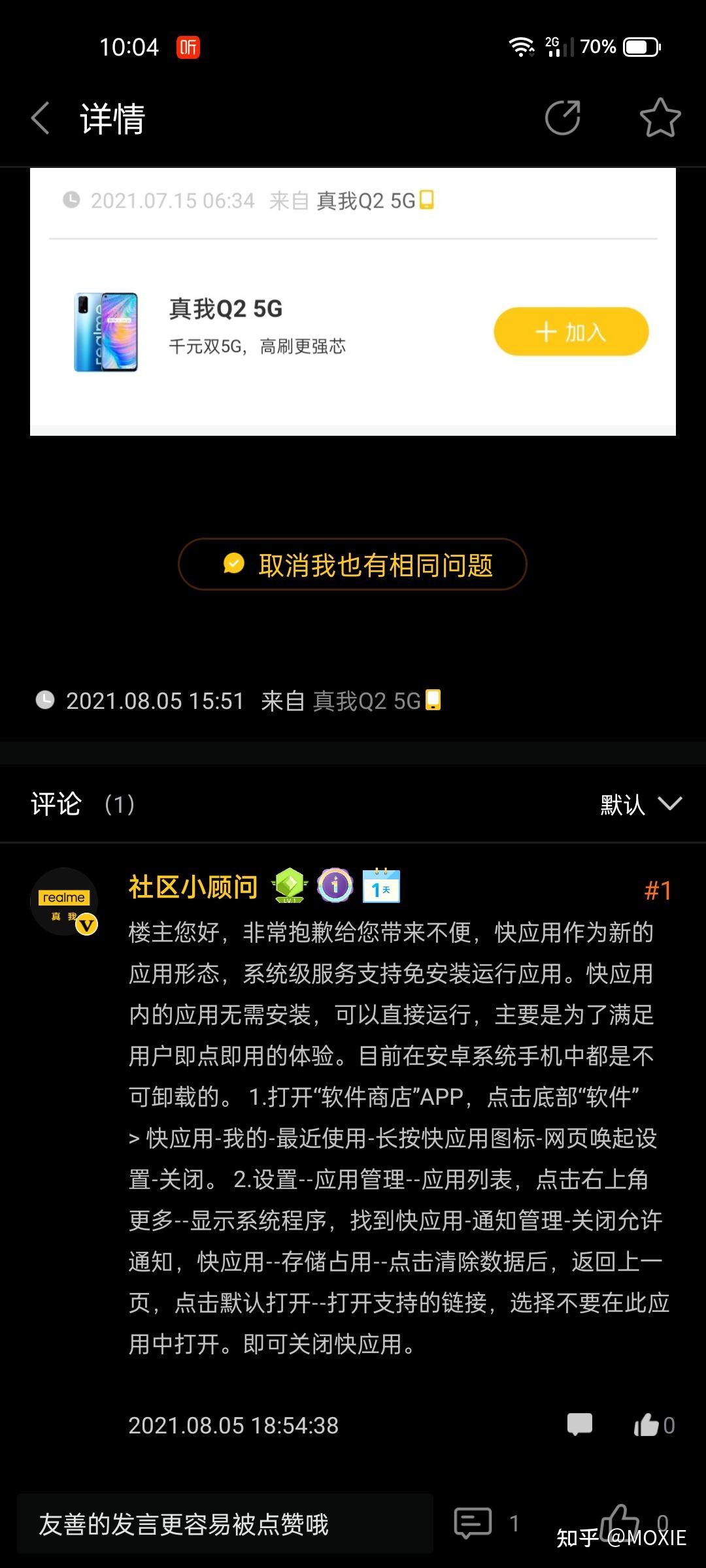This screenshot has height=1568, width=706.
Task: Open the 社区小顾问 username
Action: (193, 887)
